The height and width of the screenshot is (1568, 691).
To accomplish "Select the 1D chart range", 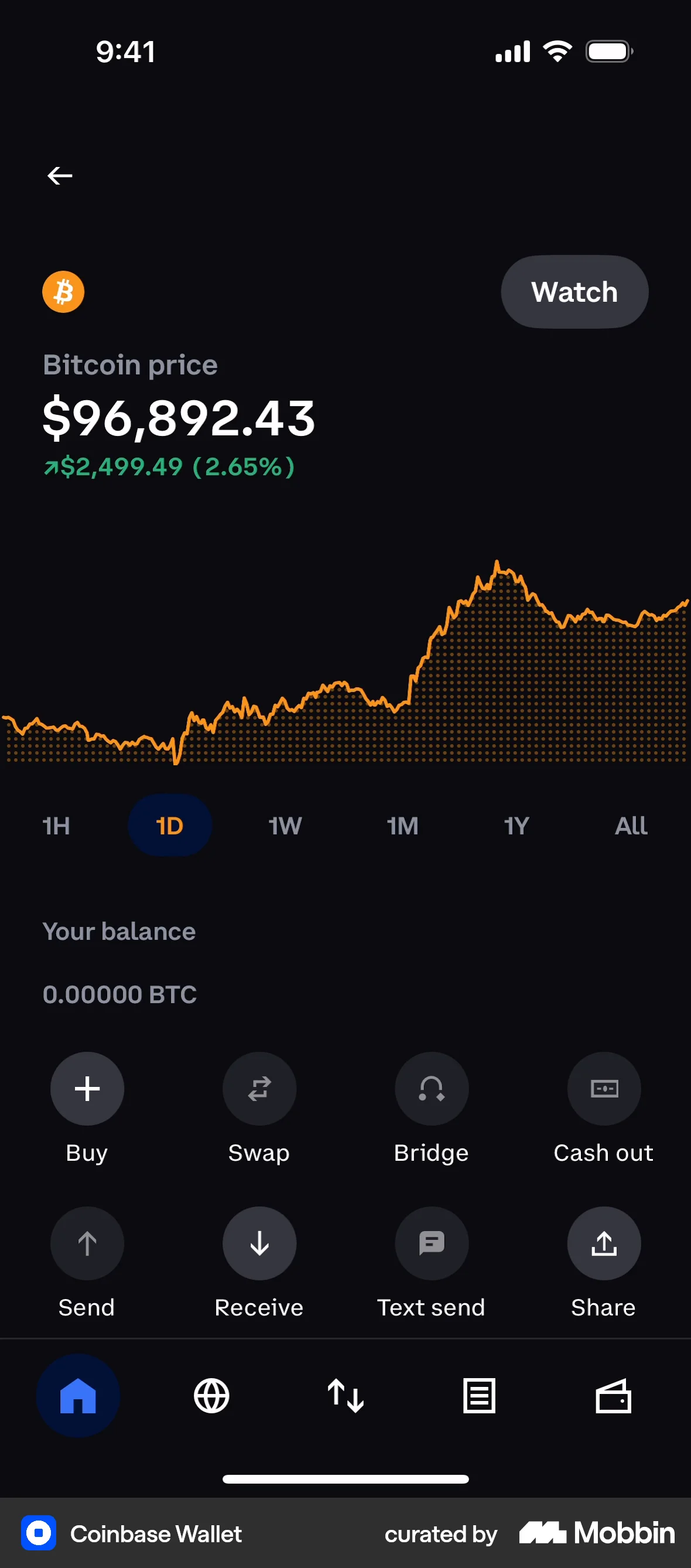I will pos(170,826).
